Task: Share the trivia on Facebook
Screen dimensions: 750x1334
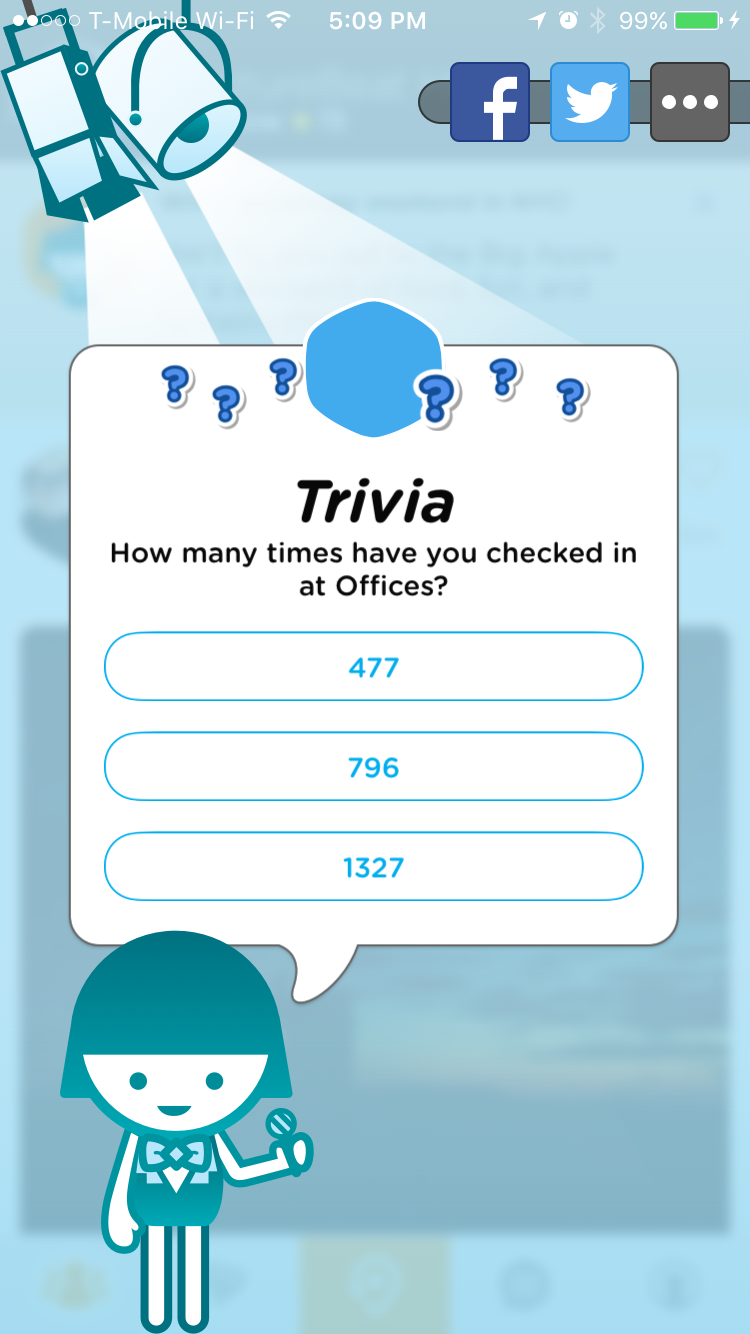Action: (490, 102)
